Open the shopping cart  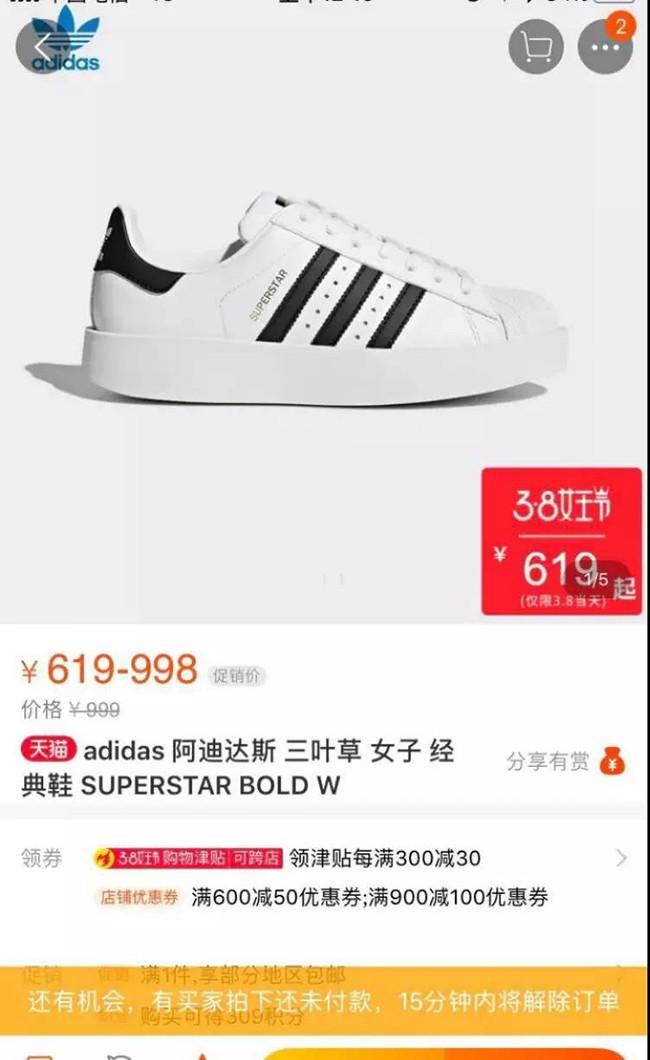(x=536, y=46)
